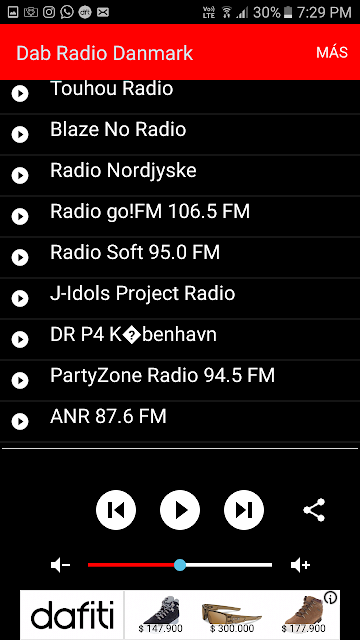The height and width of the screenshot is (640, 360).
Task: Start J-Idols Project Radio
Action: [180, 298]
